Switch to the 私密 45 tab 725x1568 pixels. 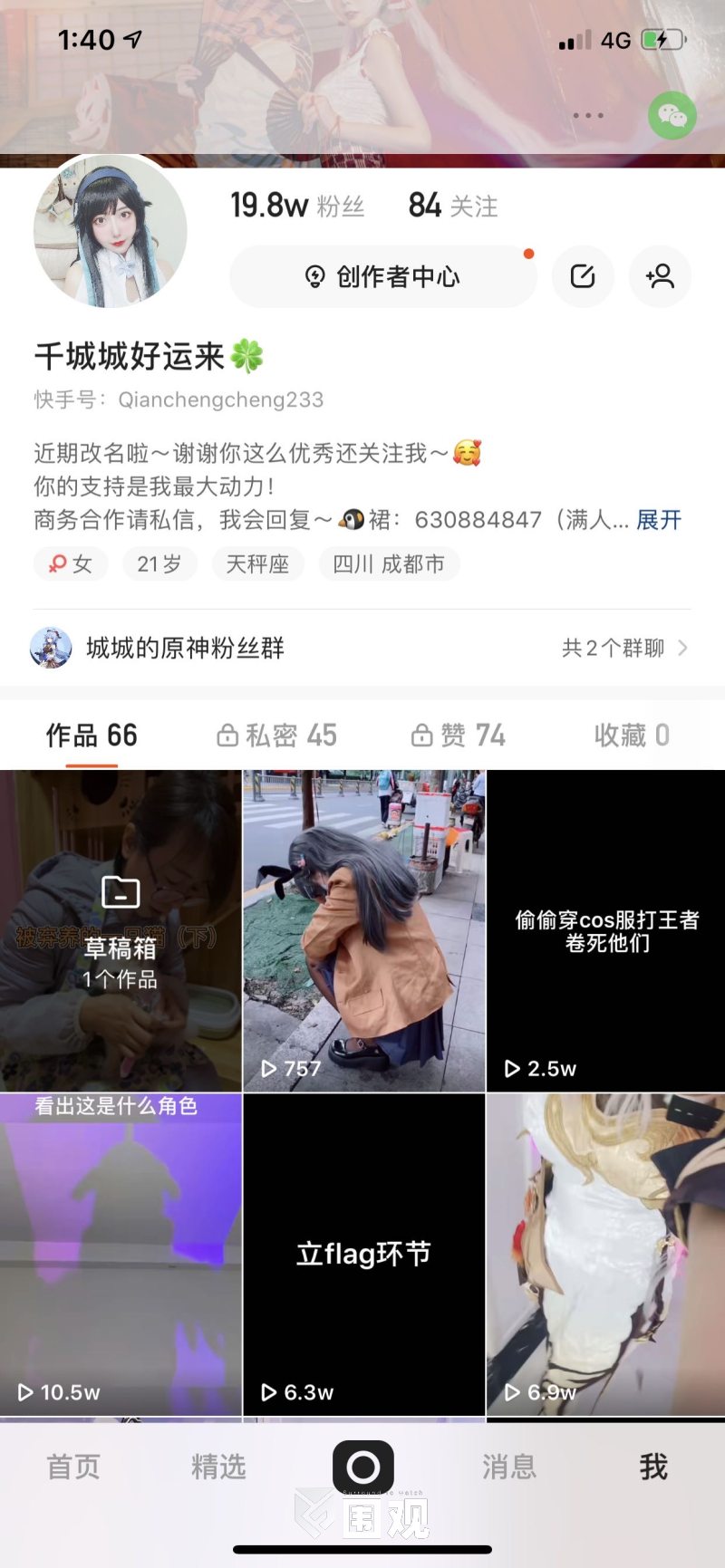277,735
